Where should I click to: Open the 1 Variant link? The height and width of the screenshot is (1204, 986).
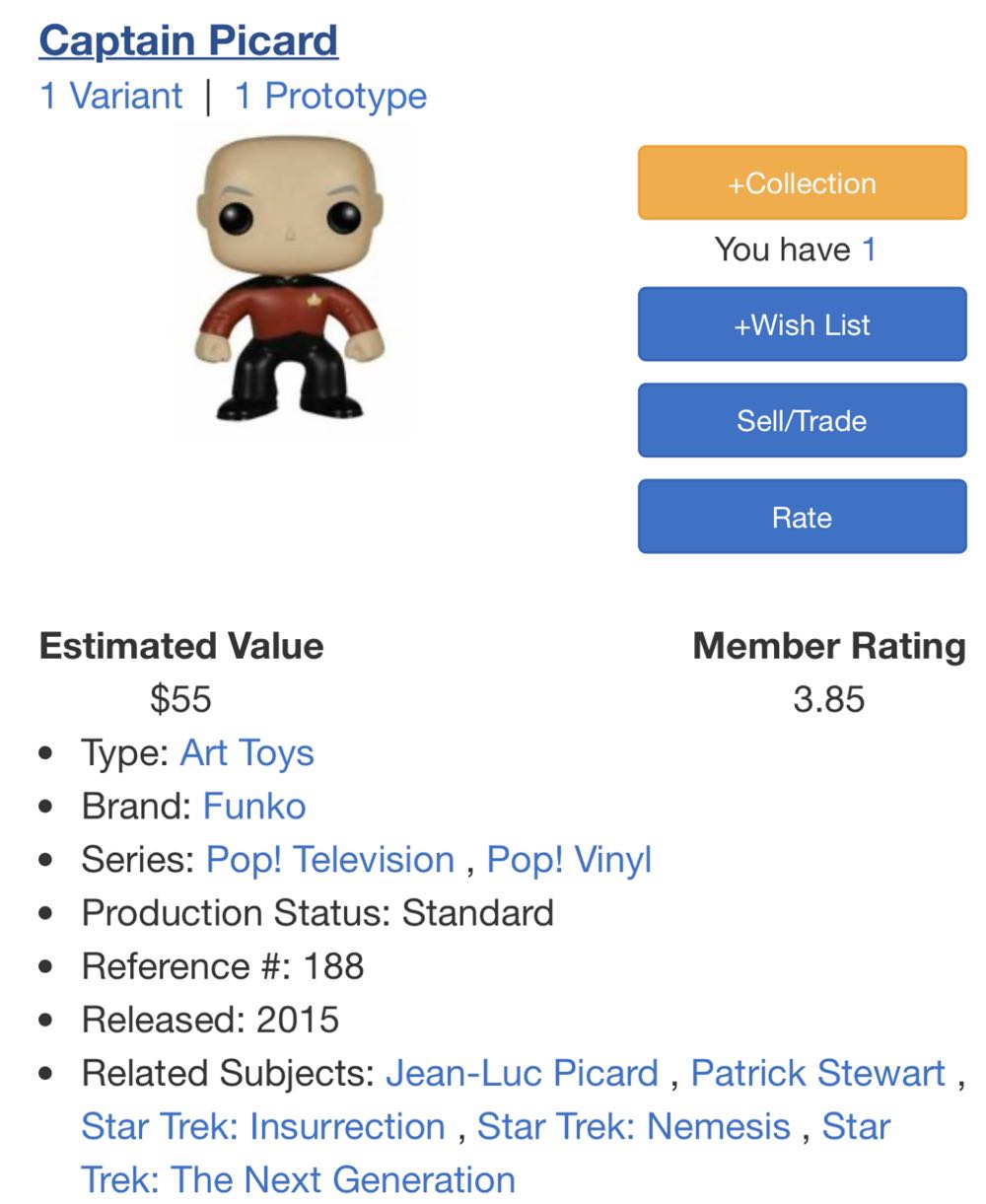click(108, 96)
